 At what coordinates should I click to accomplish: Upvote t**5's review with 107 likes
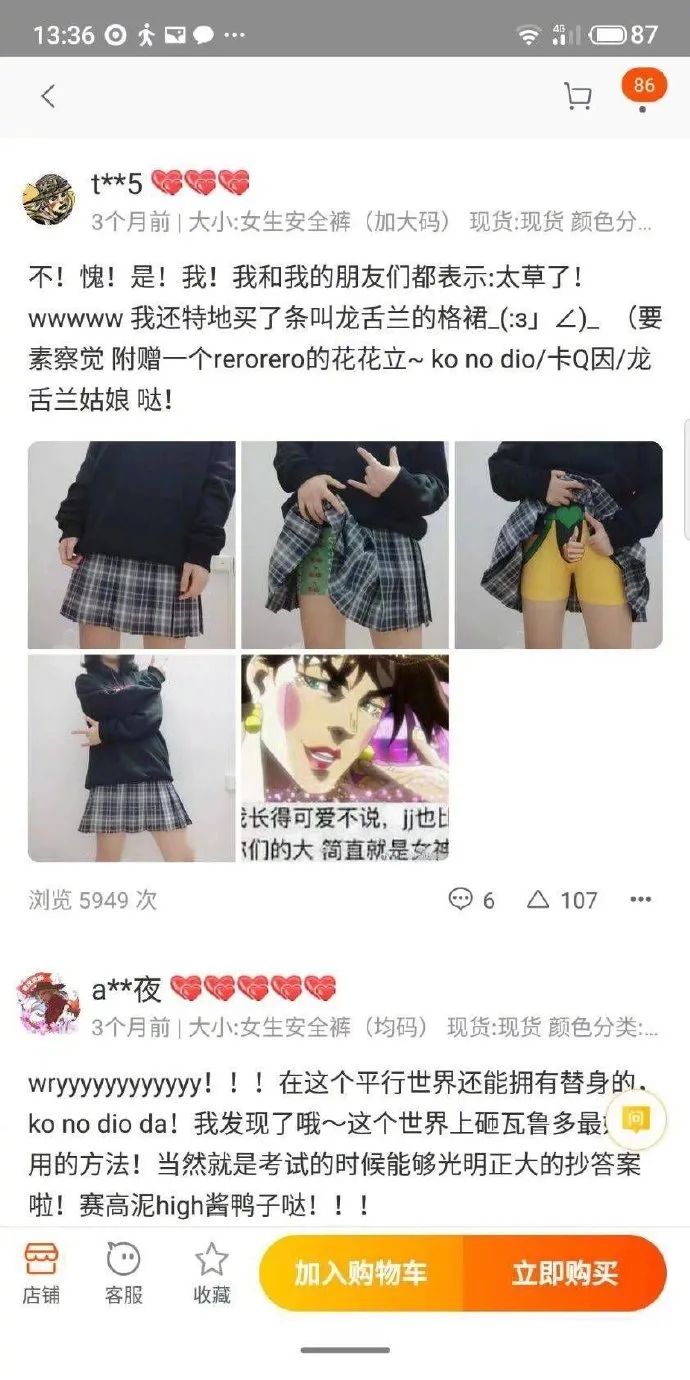[x=562, y=900]
